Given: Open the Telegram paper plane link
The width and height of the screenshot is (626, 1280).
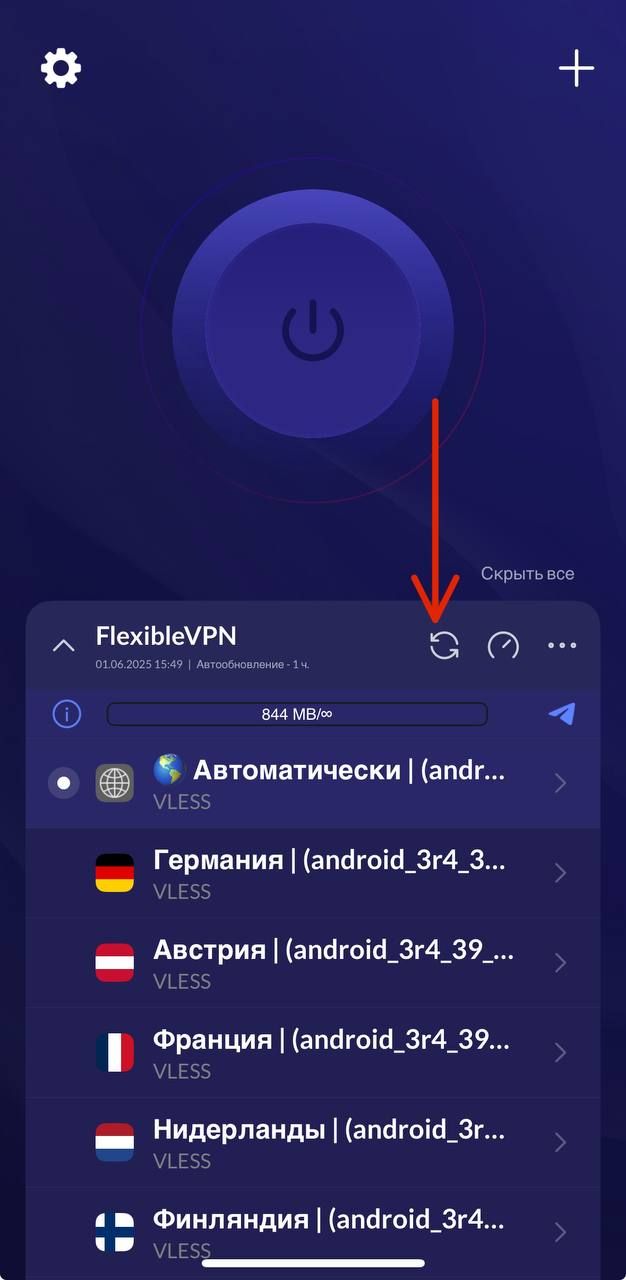Looking at the screenshot, I should point(562,714).
